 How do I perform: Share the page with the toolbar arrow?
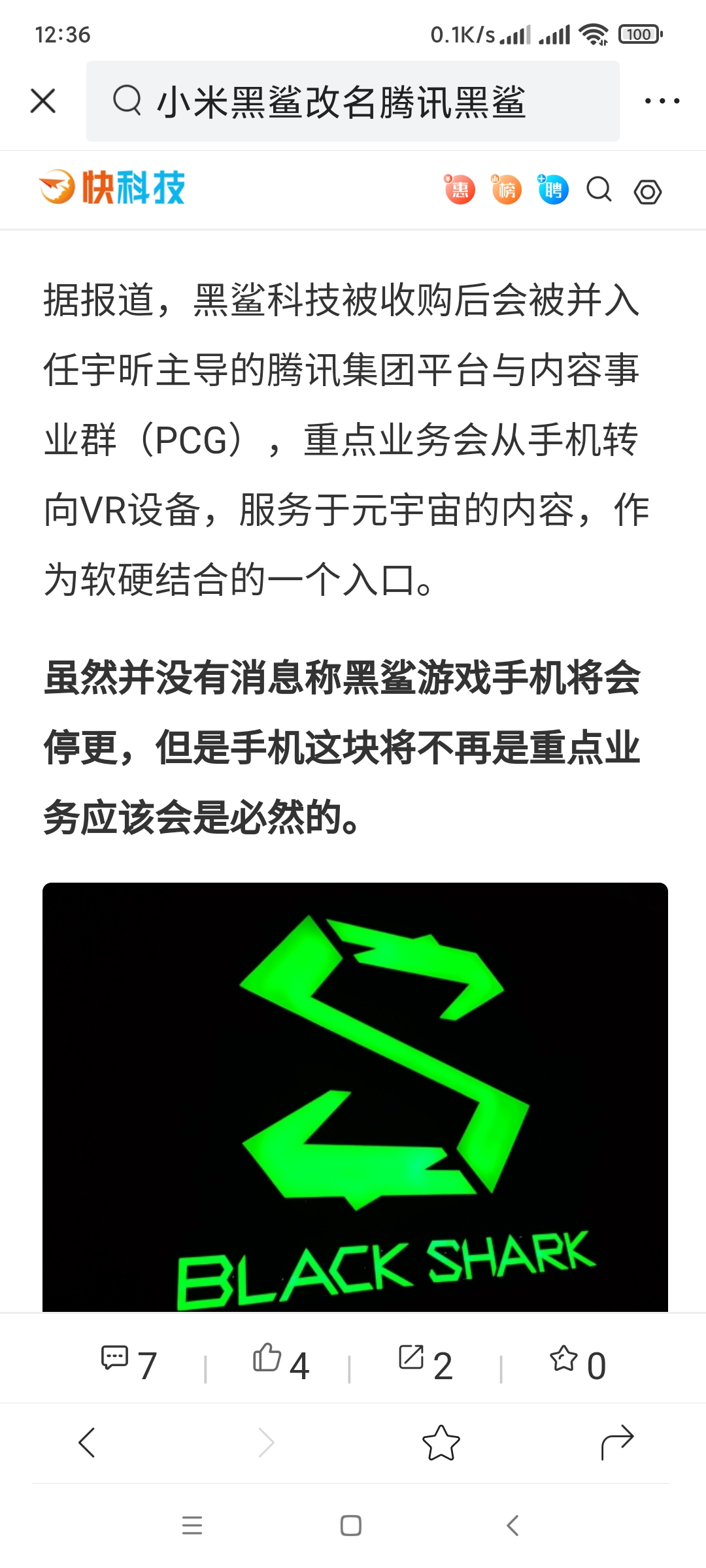click(x=618, y=1442)
